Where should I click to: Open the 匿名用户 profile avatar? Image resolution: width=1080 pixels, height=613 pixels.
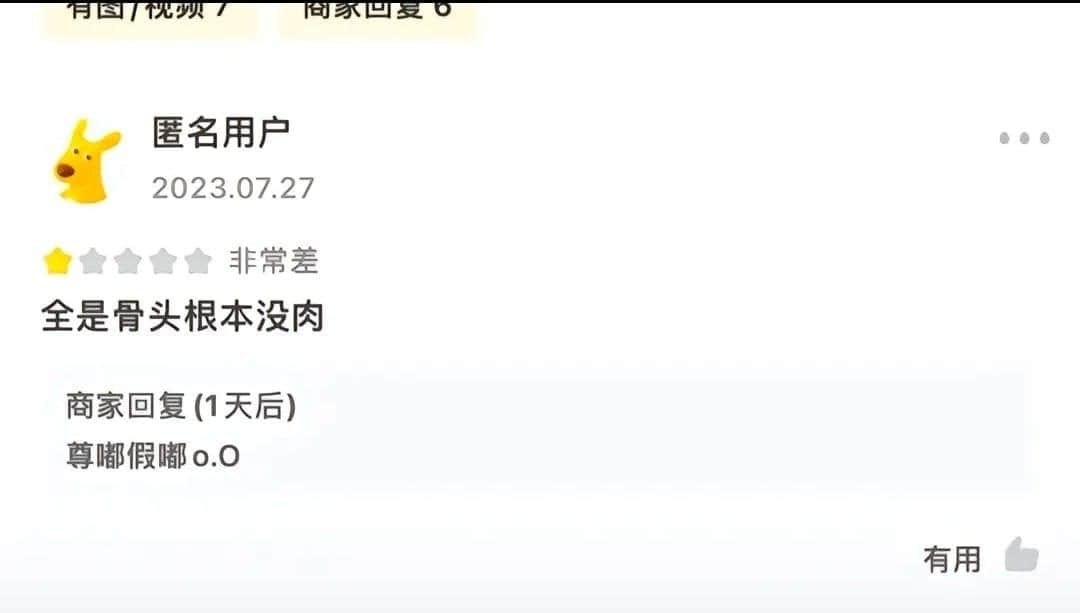85,161
